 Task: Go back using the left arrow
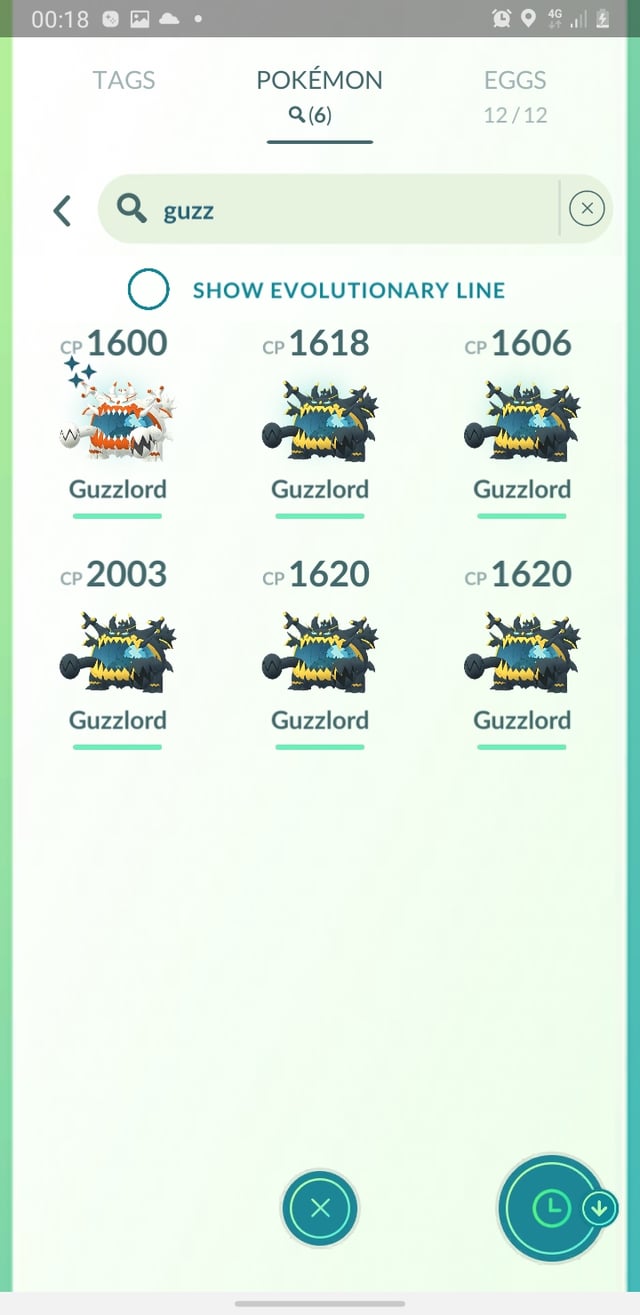click(x=62, y=210)
